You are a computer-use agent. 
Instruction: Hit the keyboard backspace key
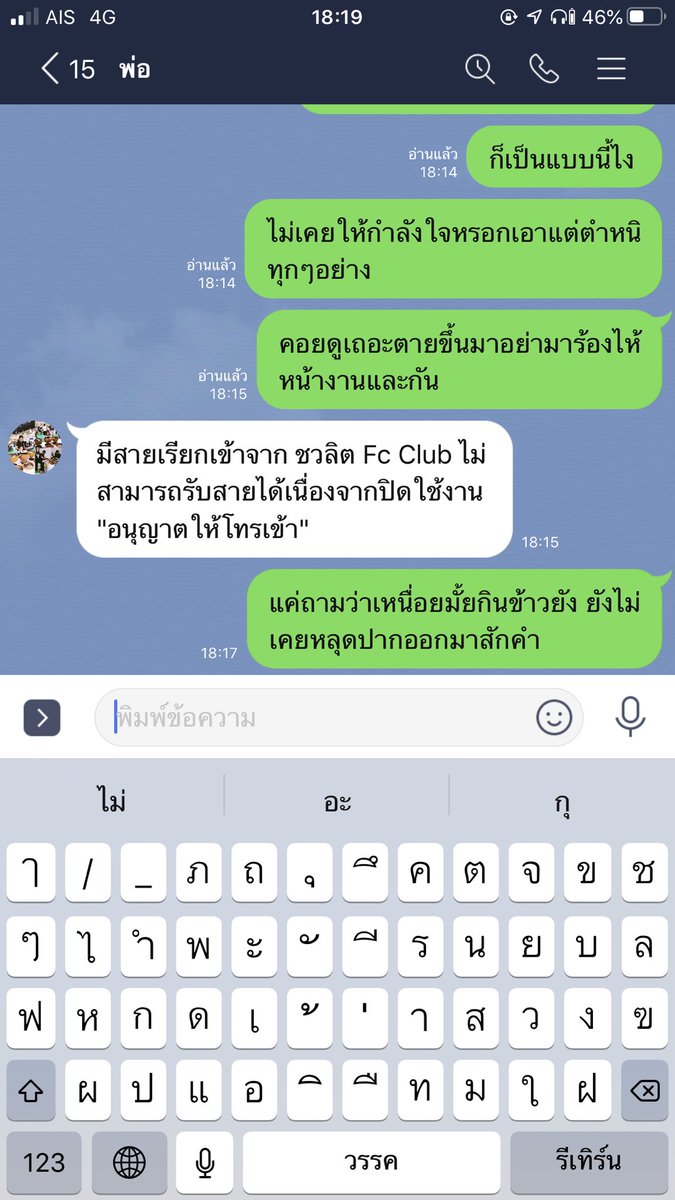coord(645,1089)
